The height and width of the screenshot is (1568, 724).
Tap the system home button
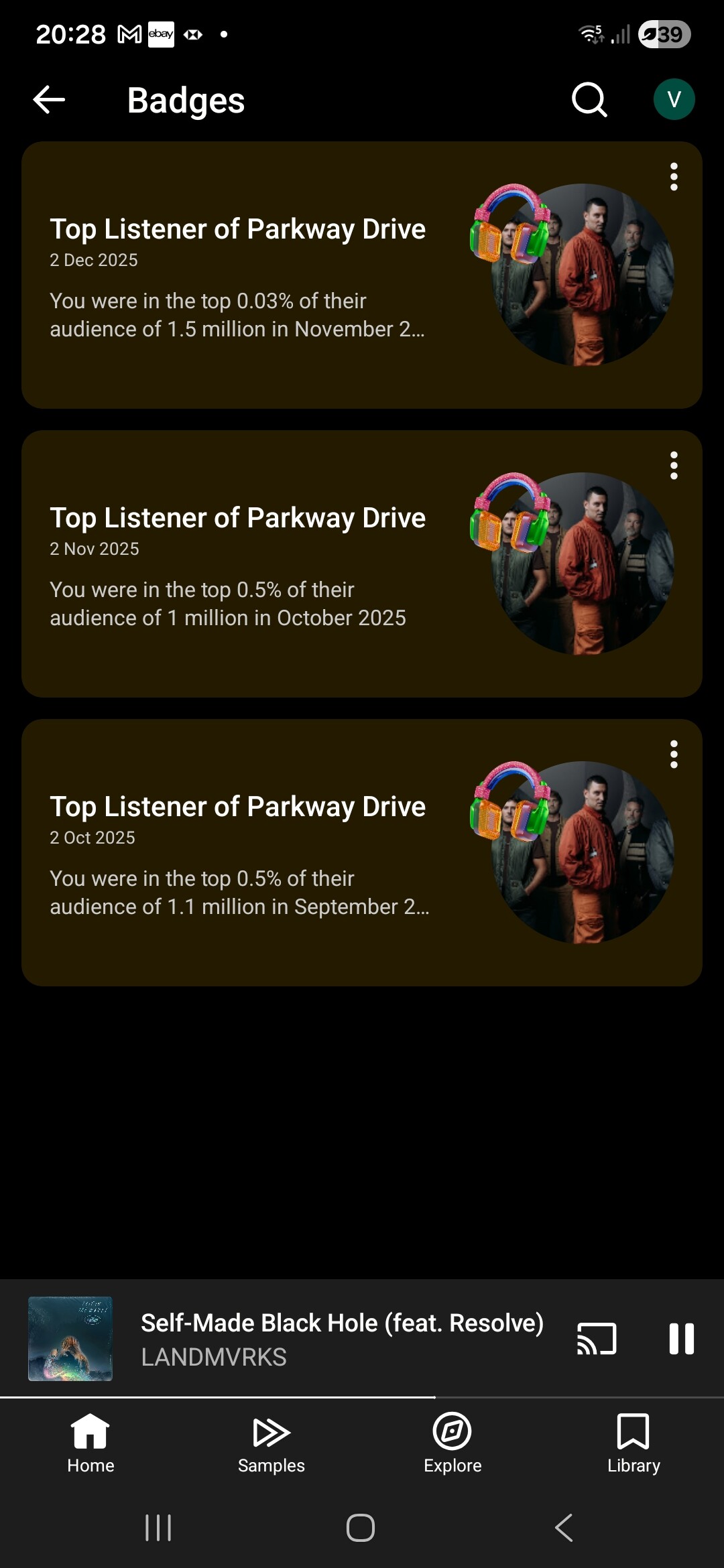point(361,1528)
